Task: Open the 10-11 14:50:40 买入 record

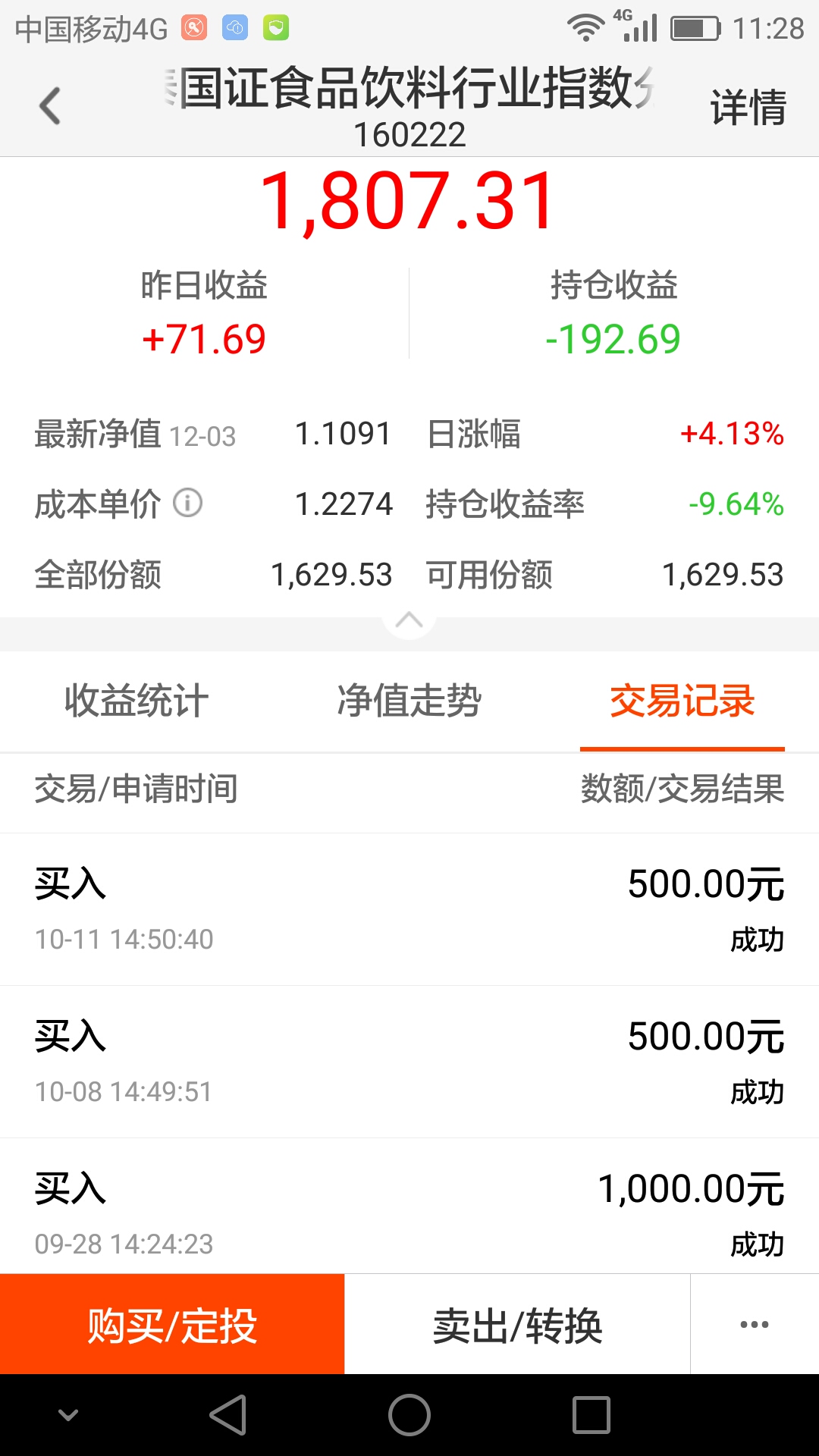Action: point(409,909)
